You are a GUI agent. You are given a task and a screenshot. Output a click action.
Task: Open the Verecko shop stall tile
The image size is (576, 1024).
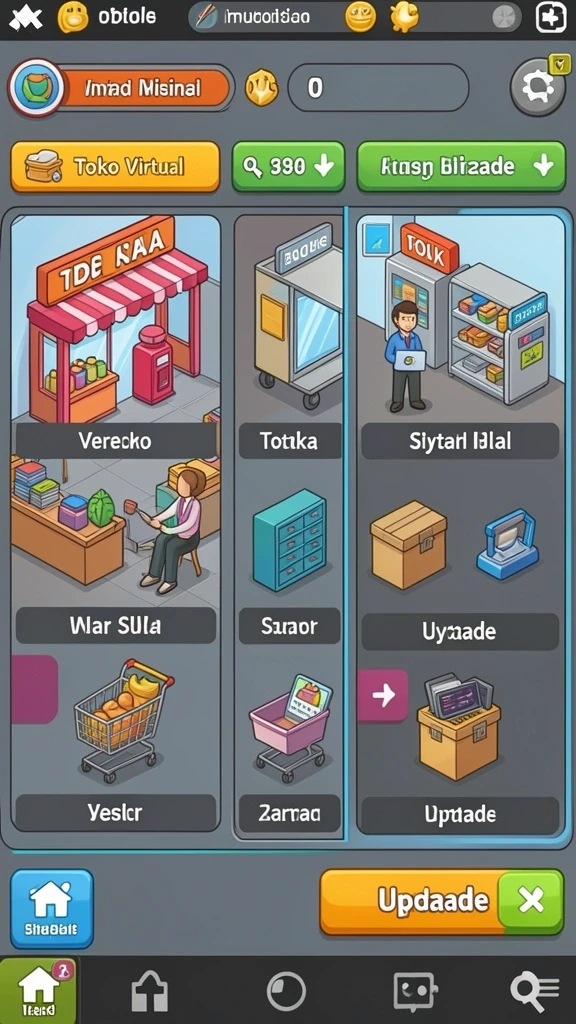pyautogui.click(x=116, y=336)
